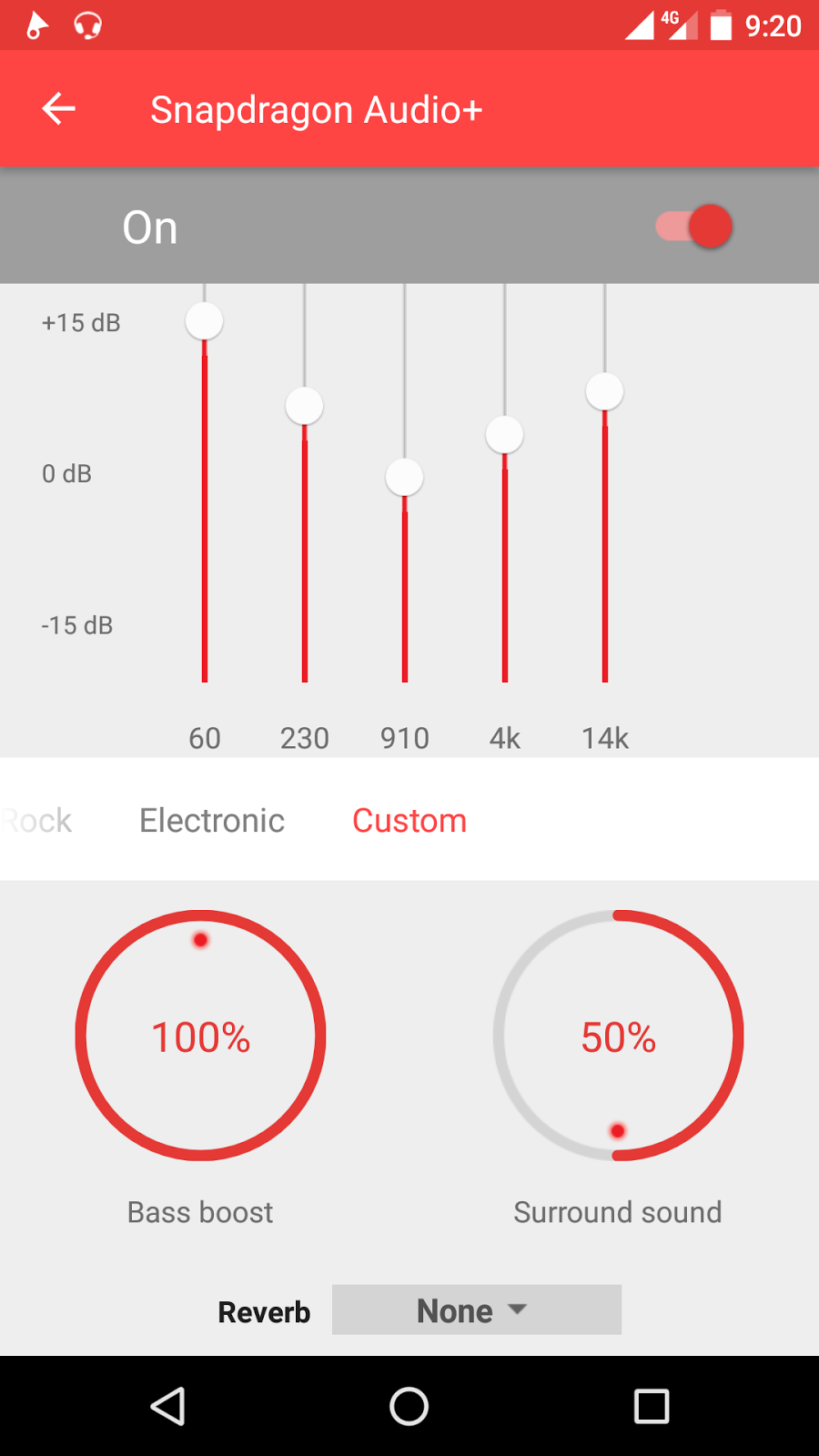Select the Custom preset
Image resolution: width=819 pixels, height=1456 pixels.
(409, 821)
